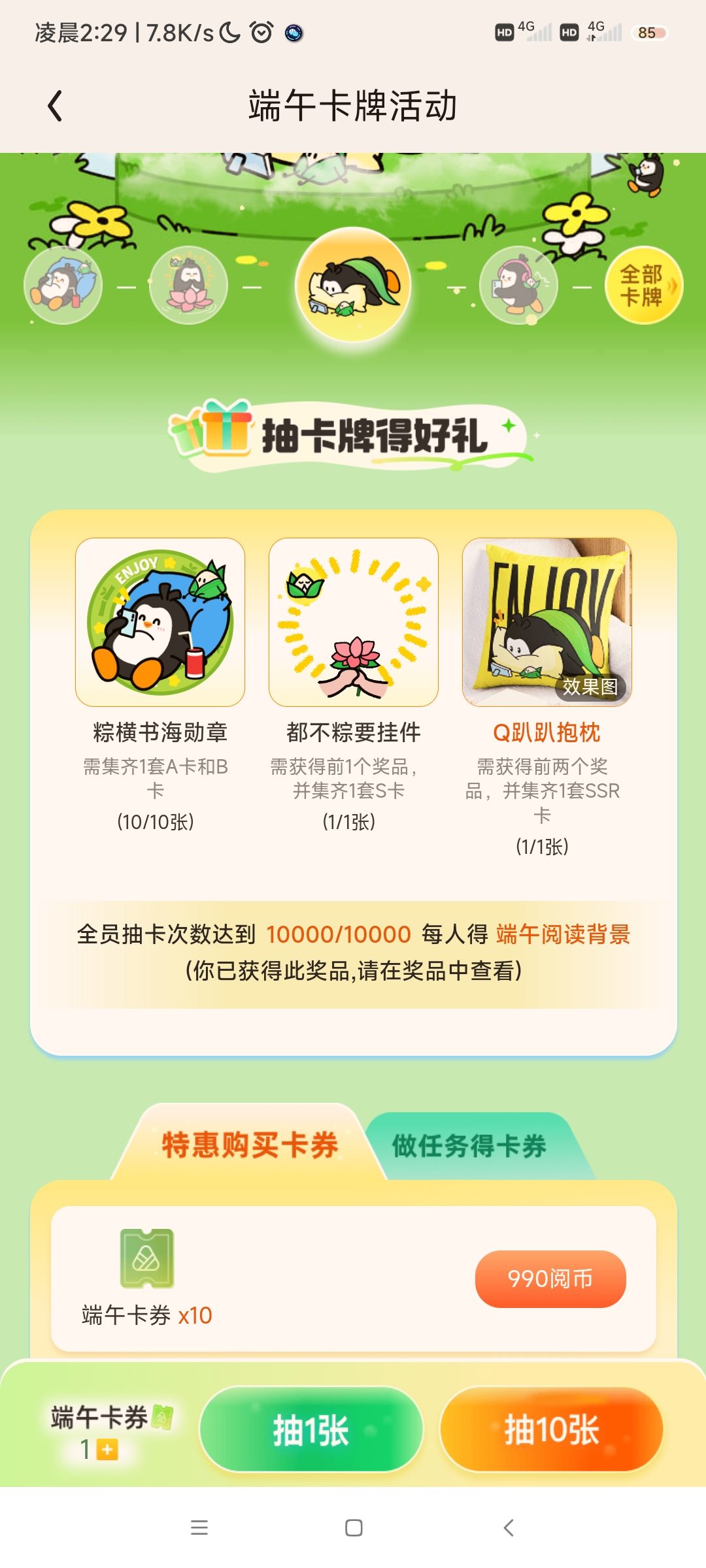Open the 端午阅读背景 reward link

point(563,934)
